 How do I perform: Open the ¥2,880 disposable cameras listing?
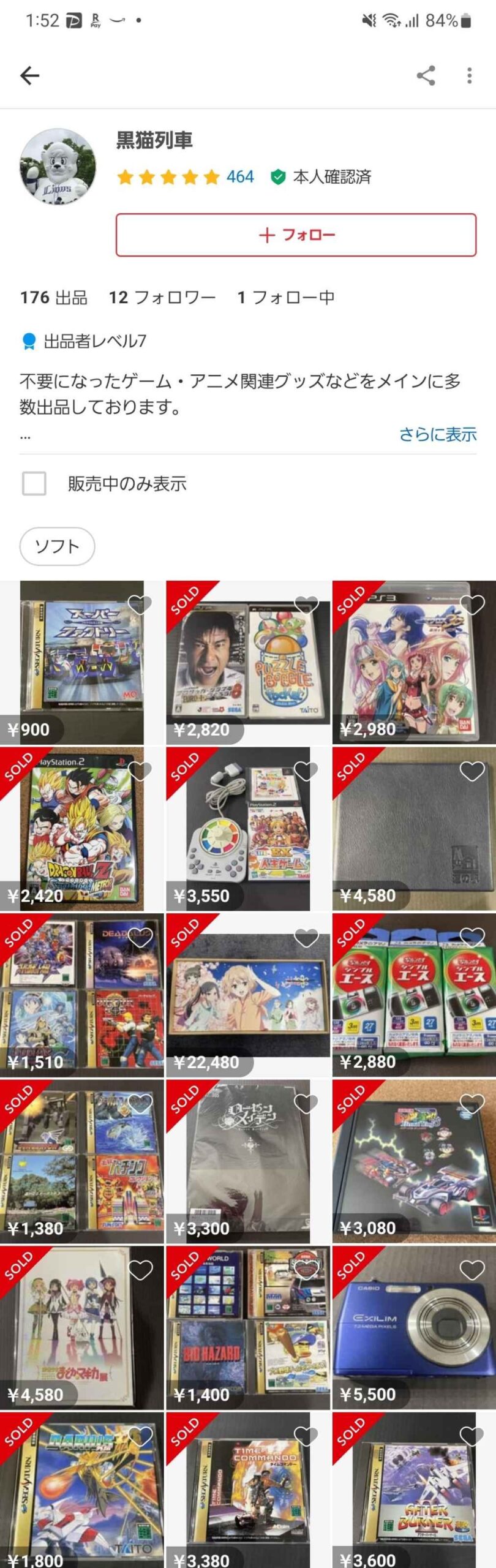tap(414, 995)
